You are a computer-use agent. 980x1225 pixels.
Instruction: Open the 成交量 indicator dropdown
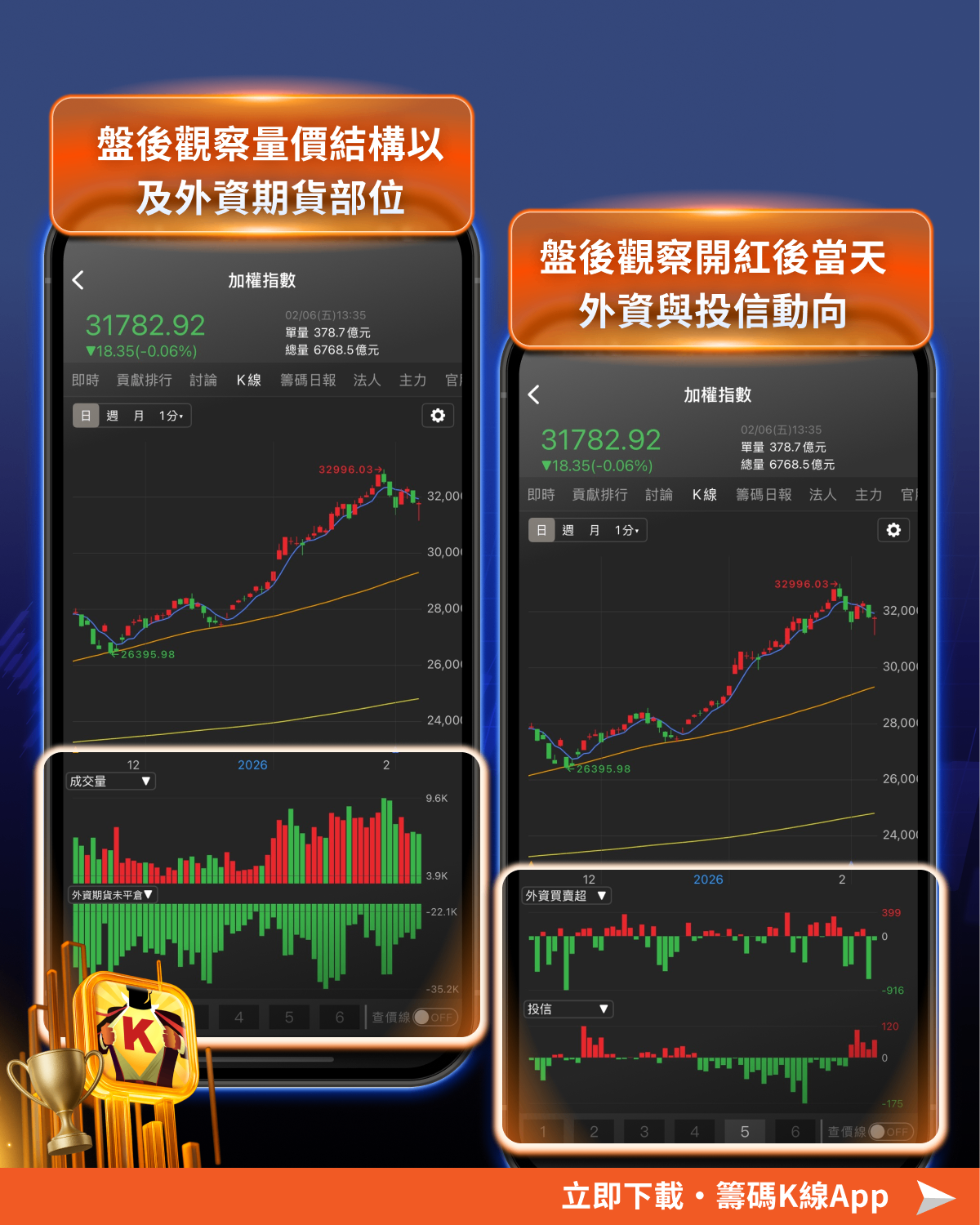(109, 782)
